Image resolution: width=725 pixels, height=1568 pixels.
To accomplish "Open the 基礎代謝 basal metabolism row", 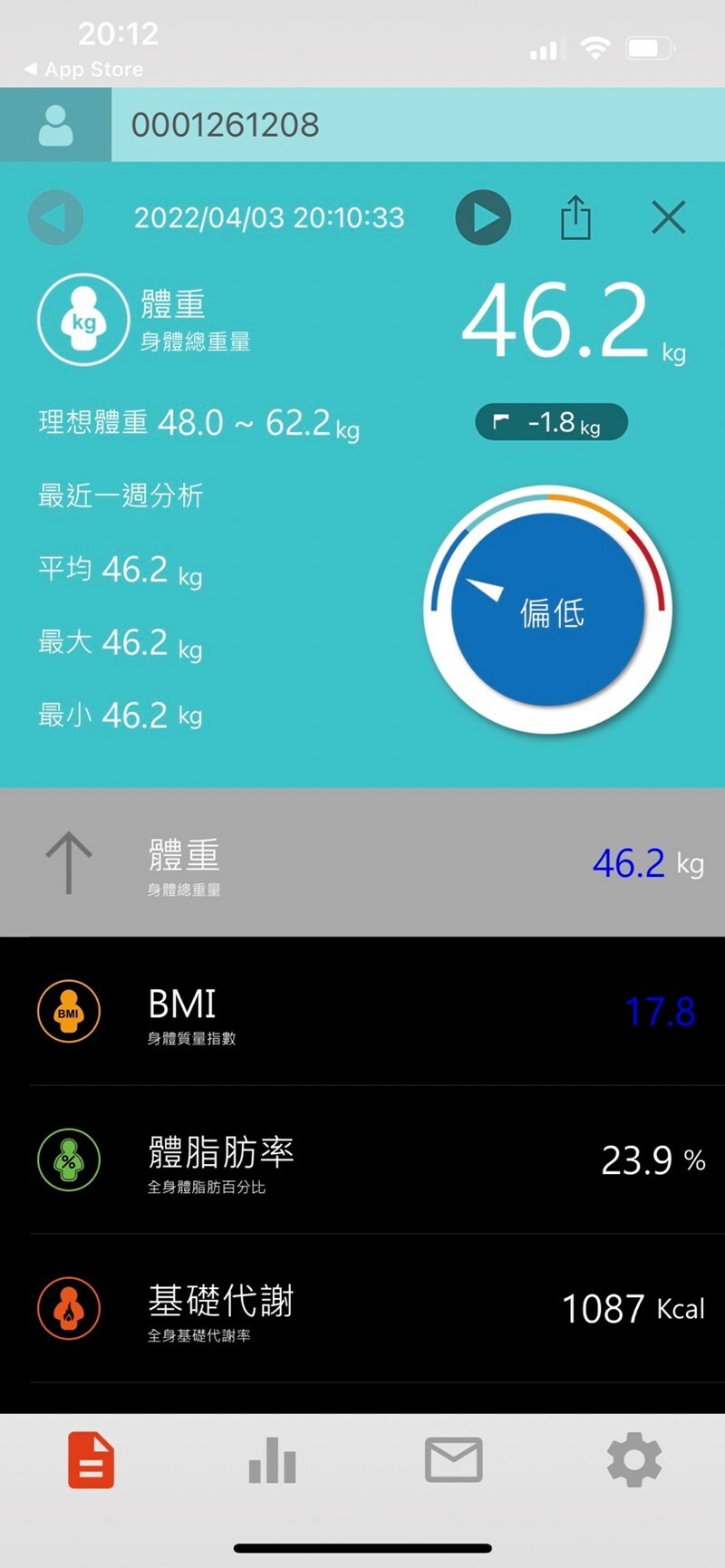I will click(362, 1308).
